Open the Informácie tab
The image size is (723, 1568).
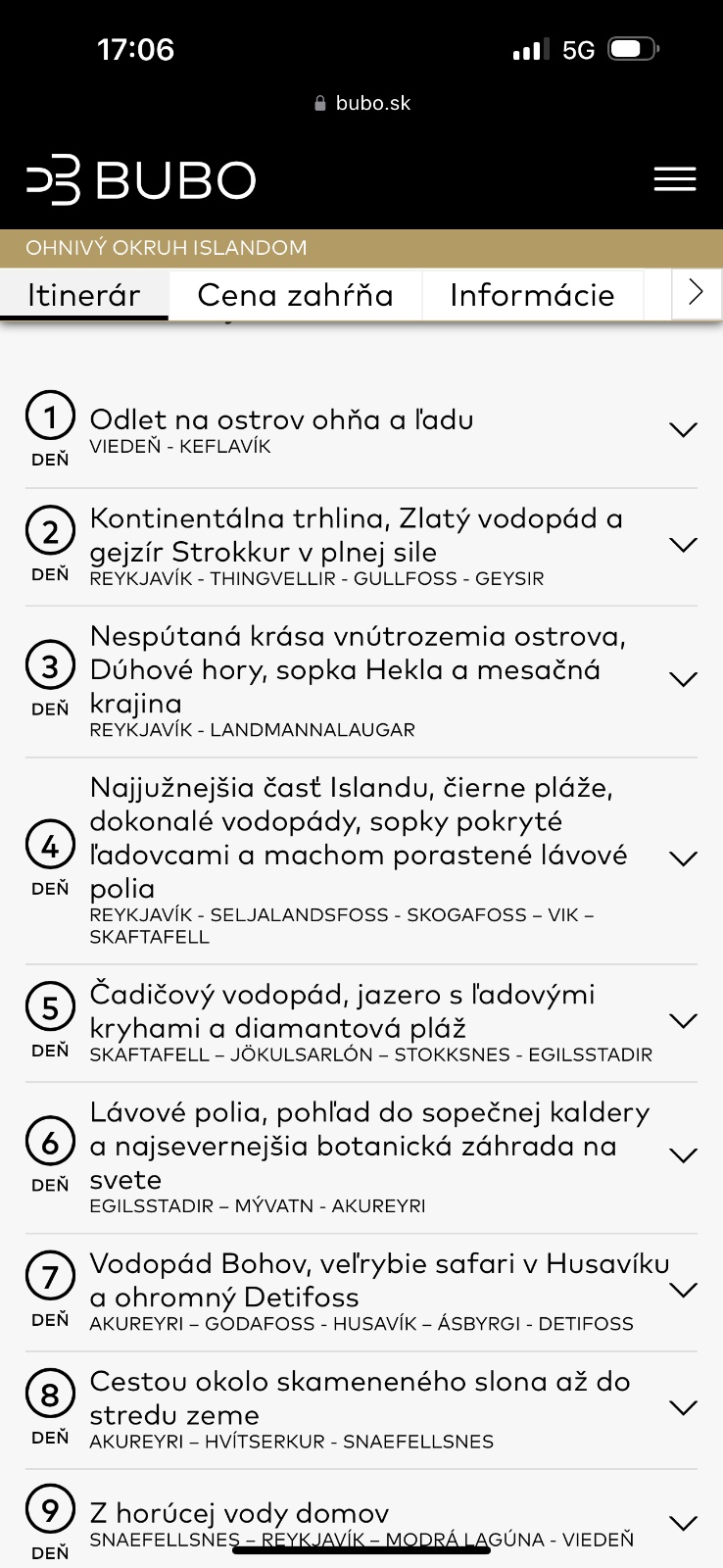[x=532, y=295]
